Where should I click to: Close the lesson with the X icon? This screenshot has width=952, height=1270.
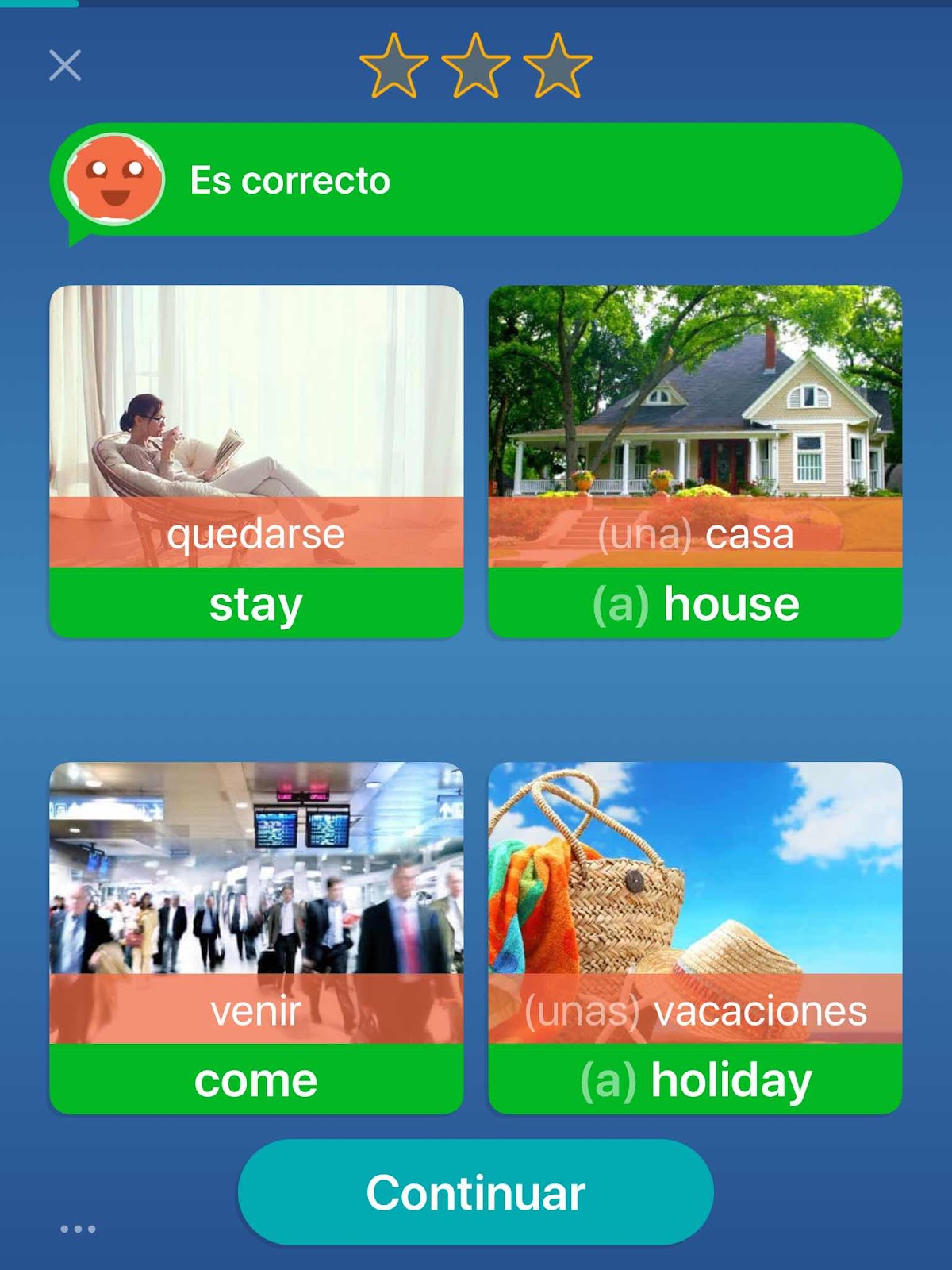tap(65, 66)
